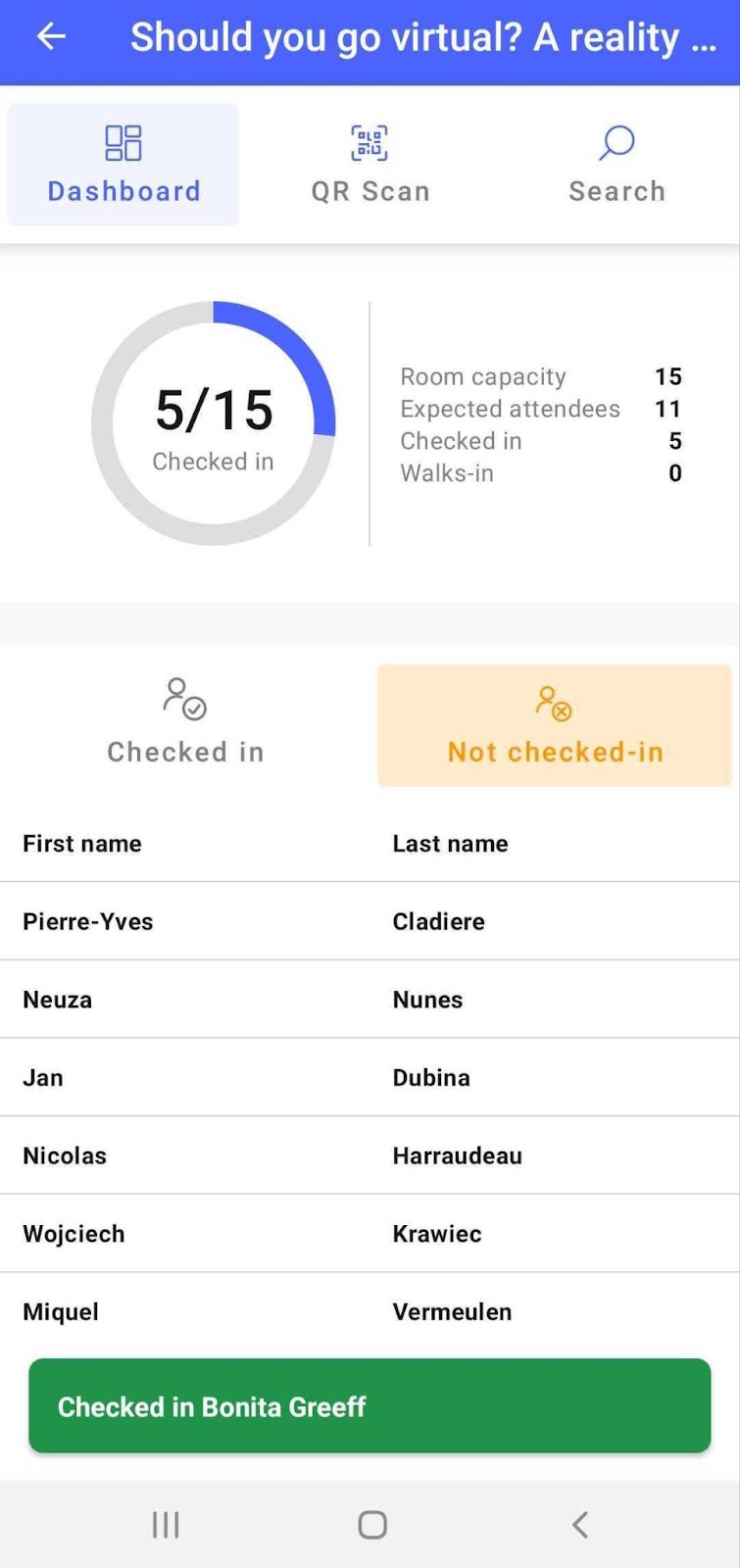Tap the back arrow in the header
740x1568 pixels.
51,37
